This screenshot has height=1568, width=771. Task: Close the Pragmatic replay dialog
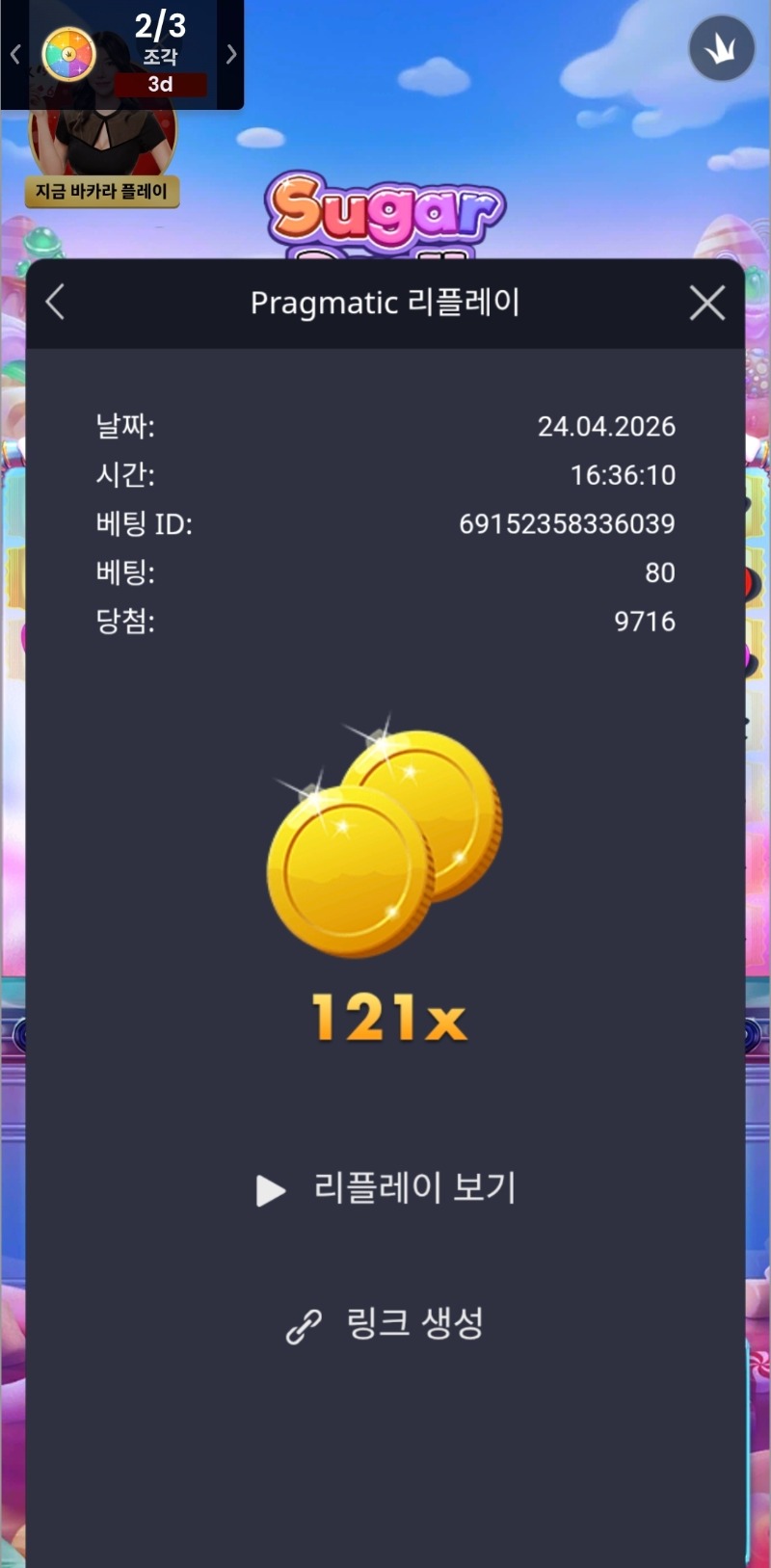pos(706,303)
